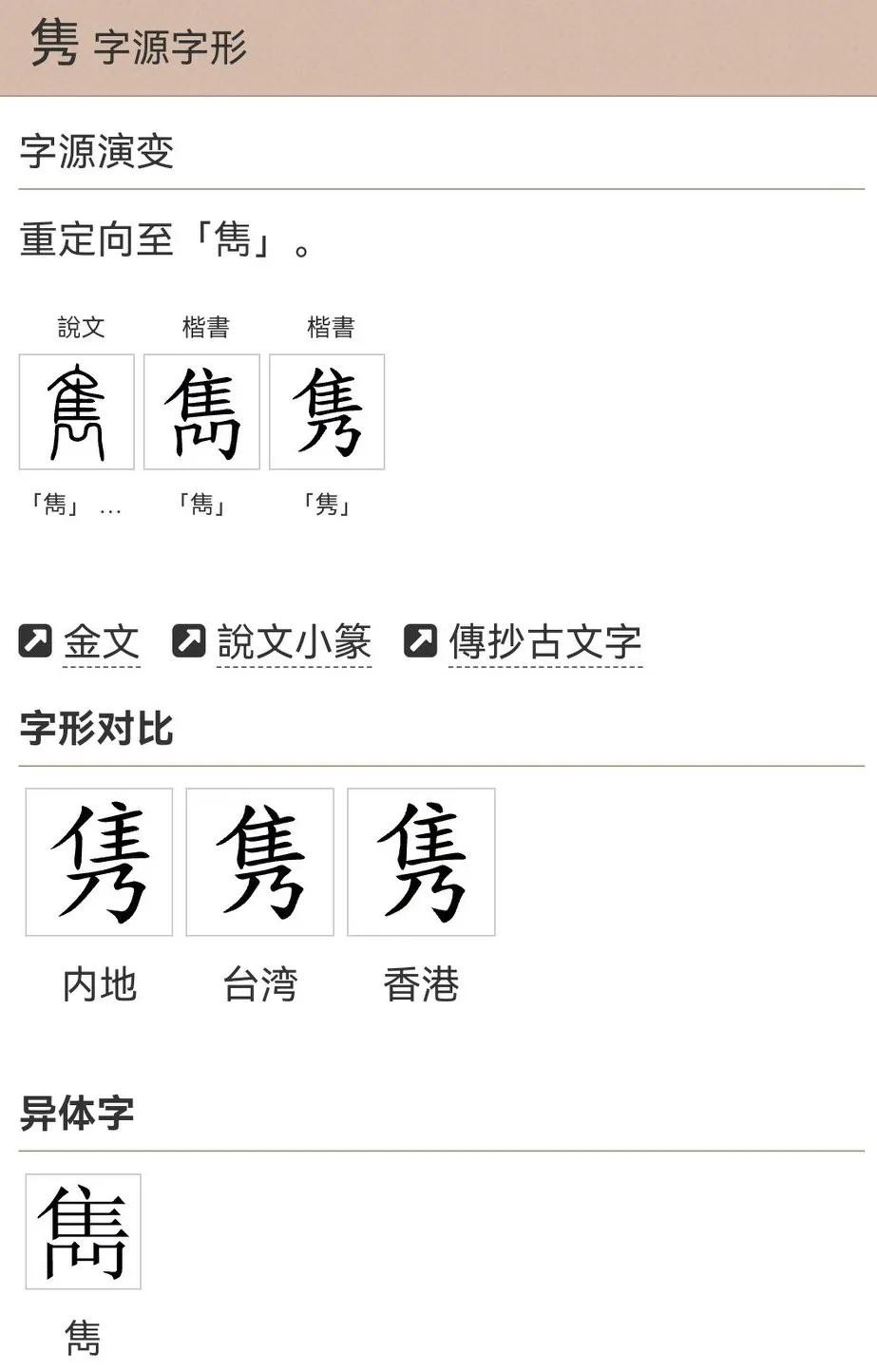Open the 傳抄古文字 link

[544, 643]
